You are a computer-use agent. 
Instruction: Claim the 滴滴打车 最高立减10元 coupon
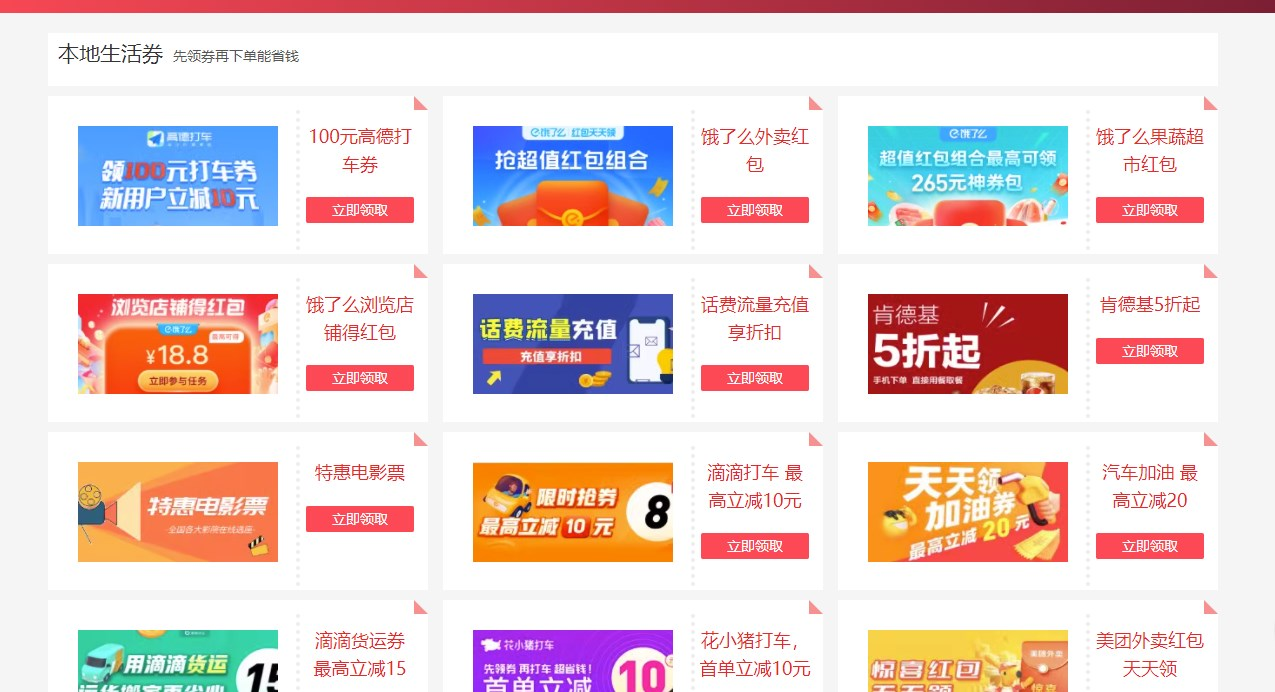click(x=754, y=546)
